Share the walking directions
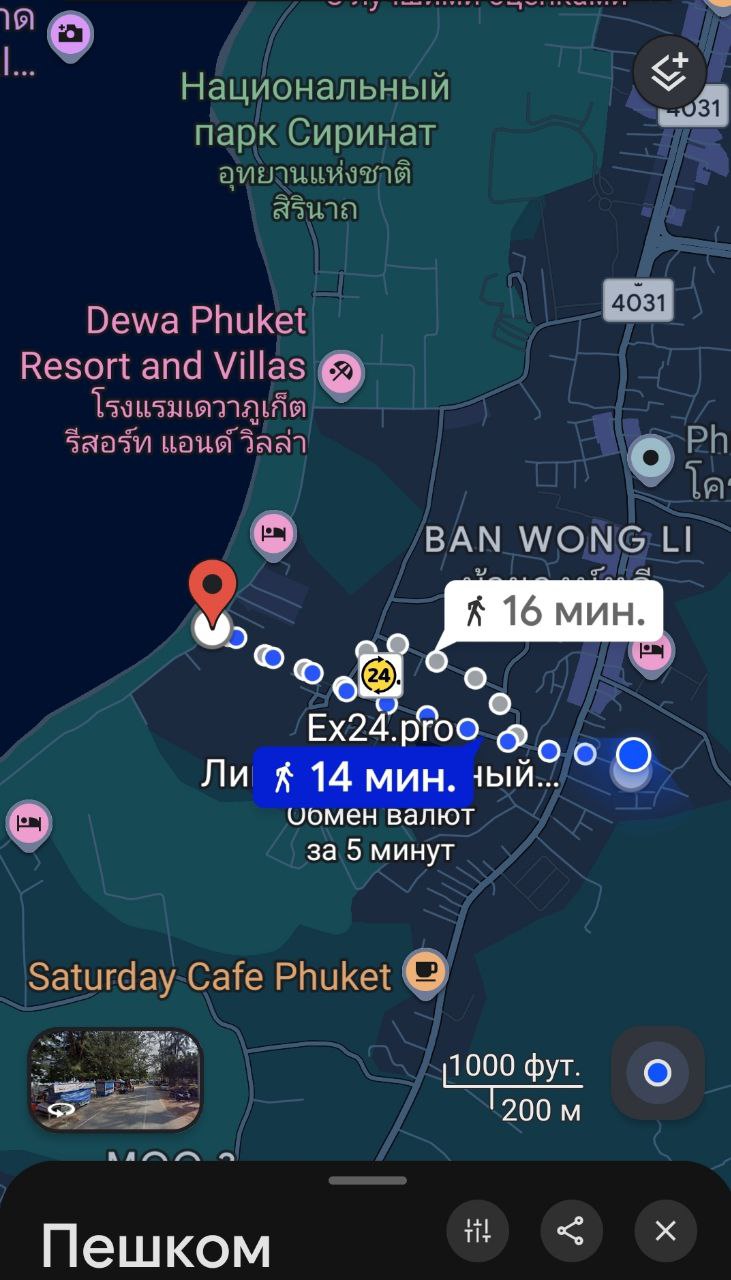Screen dimensions: 731x1280 point(571,1231)
